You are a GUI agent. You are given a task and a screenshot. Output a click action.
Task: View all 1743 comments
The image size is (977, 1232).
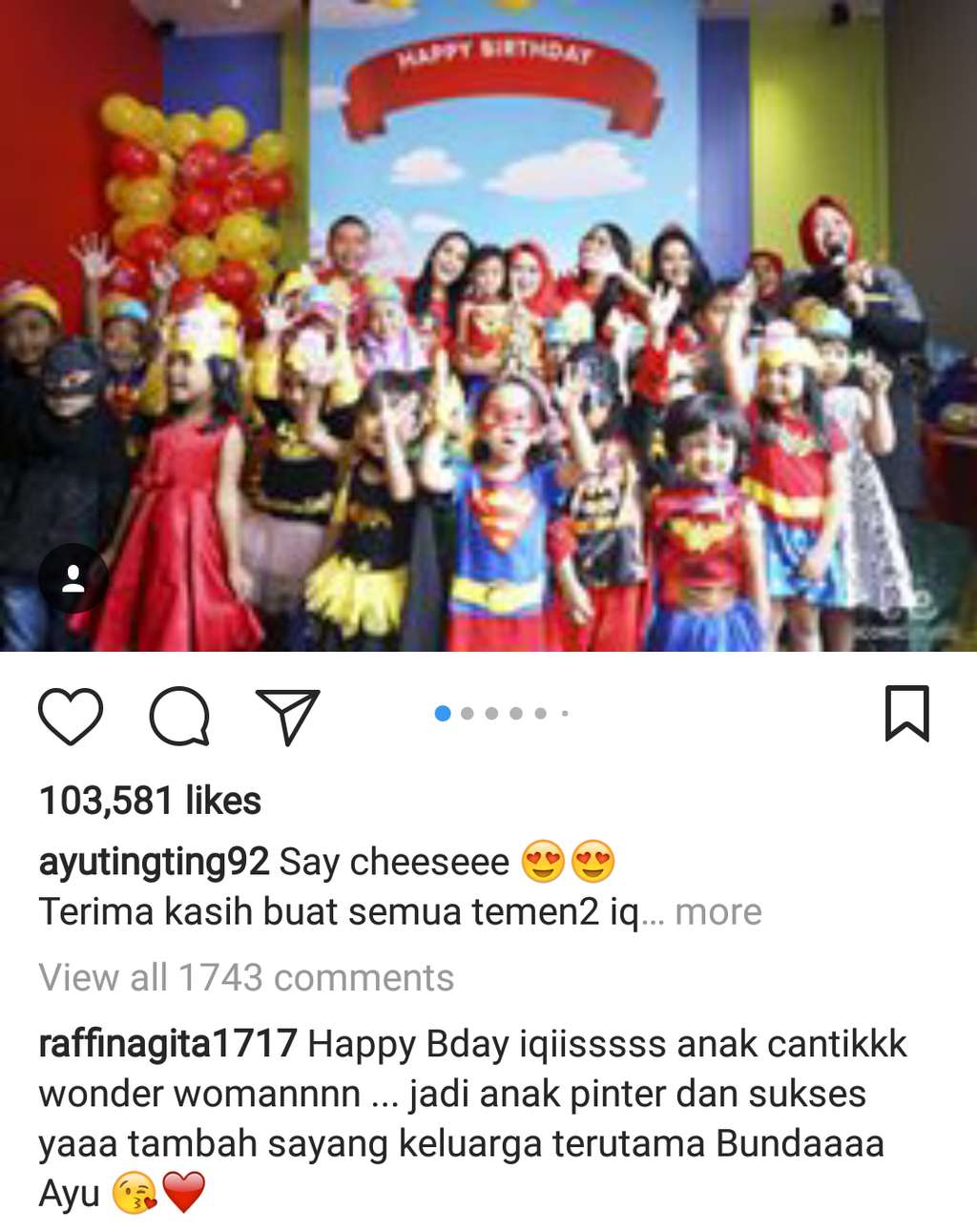[246, 977]
